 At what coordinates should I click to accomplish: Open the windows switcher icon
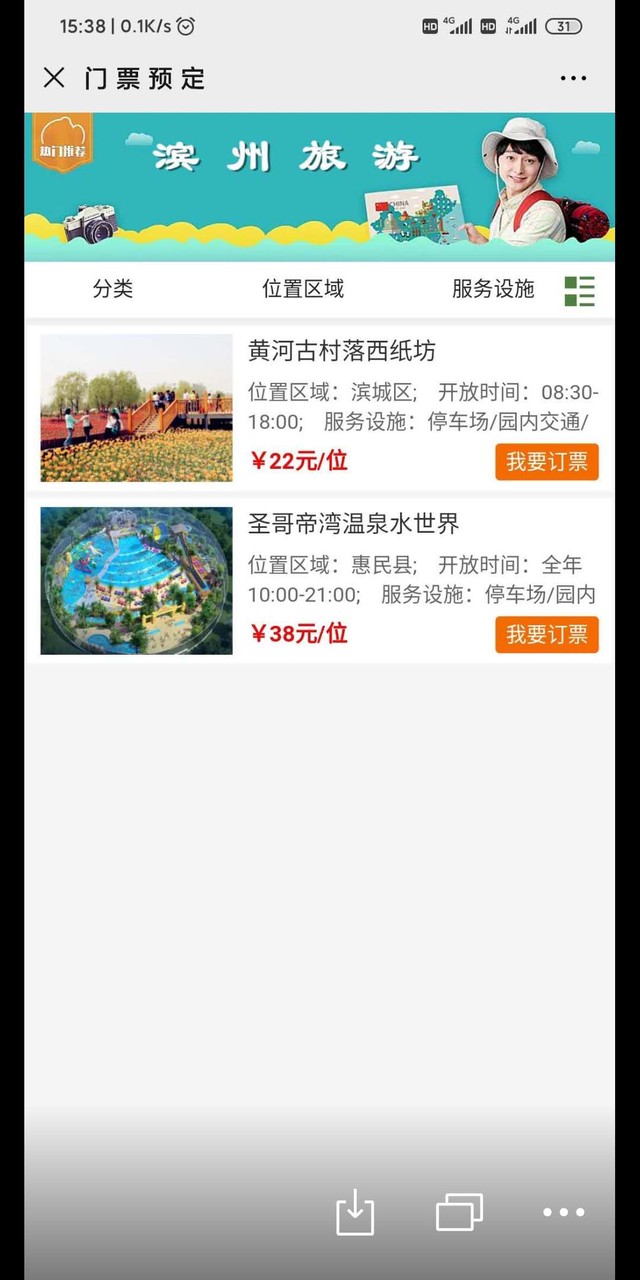460,1212
